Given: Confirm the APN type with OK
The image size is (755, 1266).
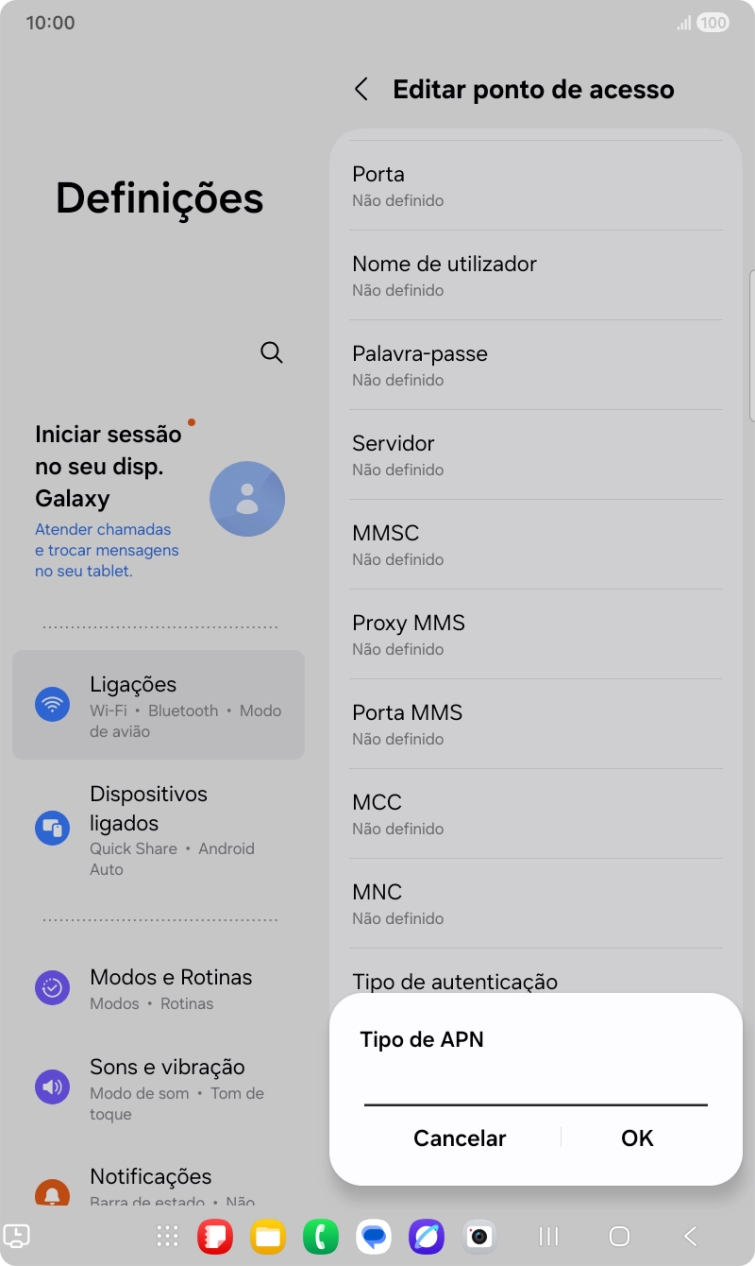Looking at the screenshot, I should pyautogui.click(x=636, y=1138).
